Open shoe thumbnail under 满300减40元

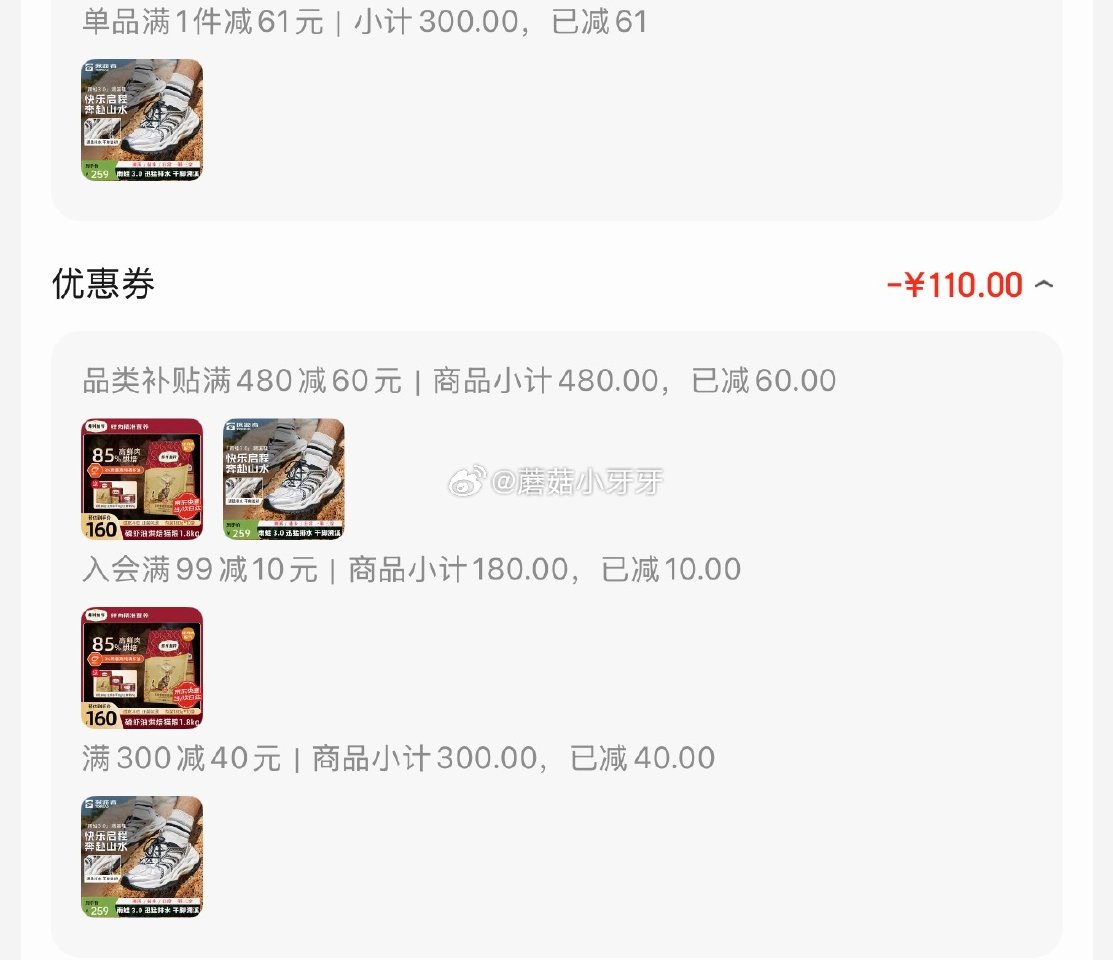[x=142, y=857]
